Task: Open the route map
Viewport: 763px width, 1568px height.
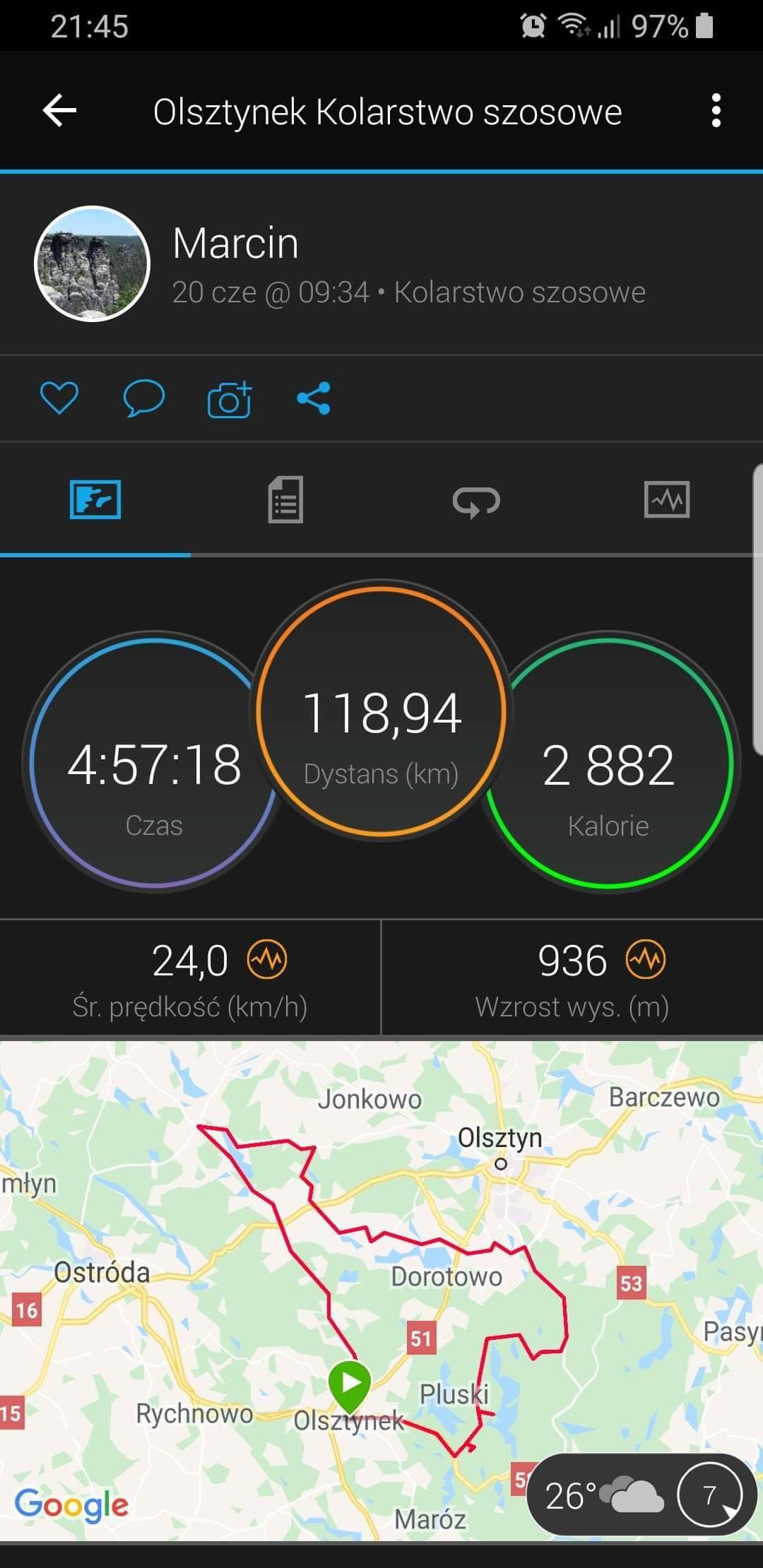Action: point(381,1290)
